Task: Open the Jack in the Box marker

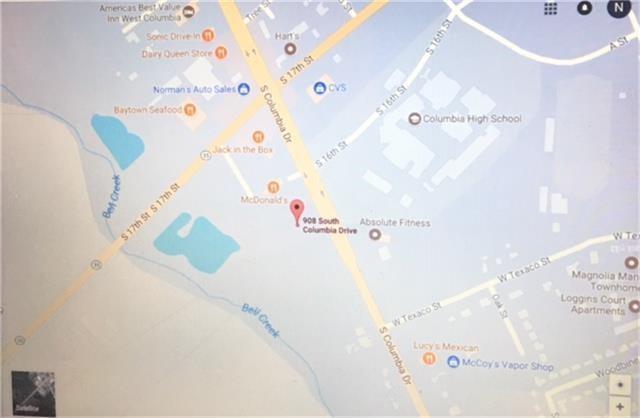Action: [258, 136]
